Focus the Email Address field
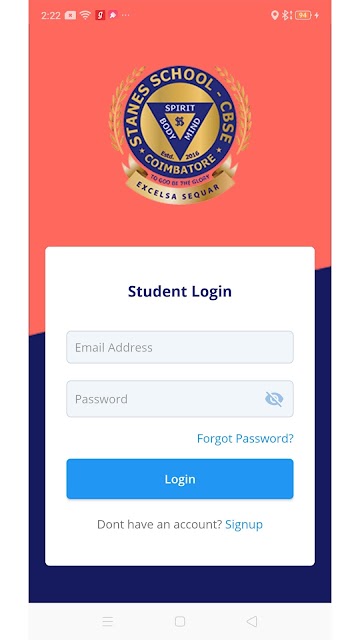This screenshot has height=640, width=360. (x=180, y=347)
